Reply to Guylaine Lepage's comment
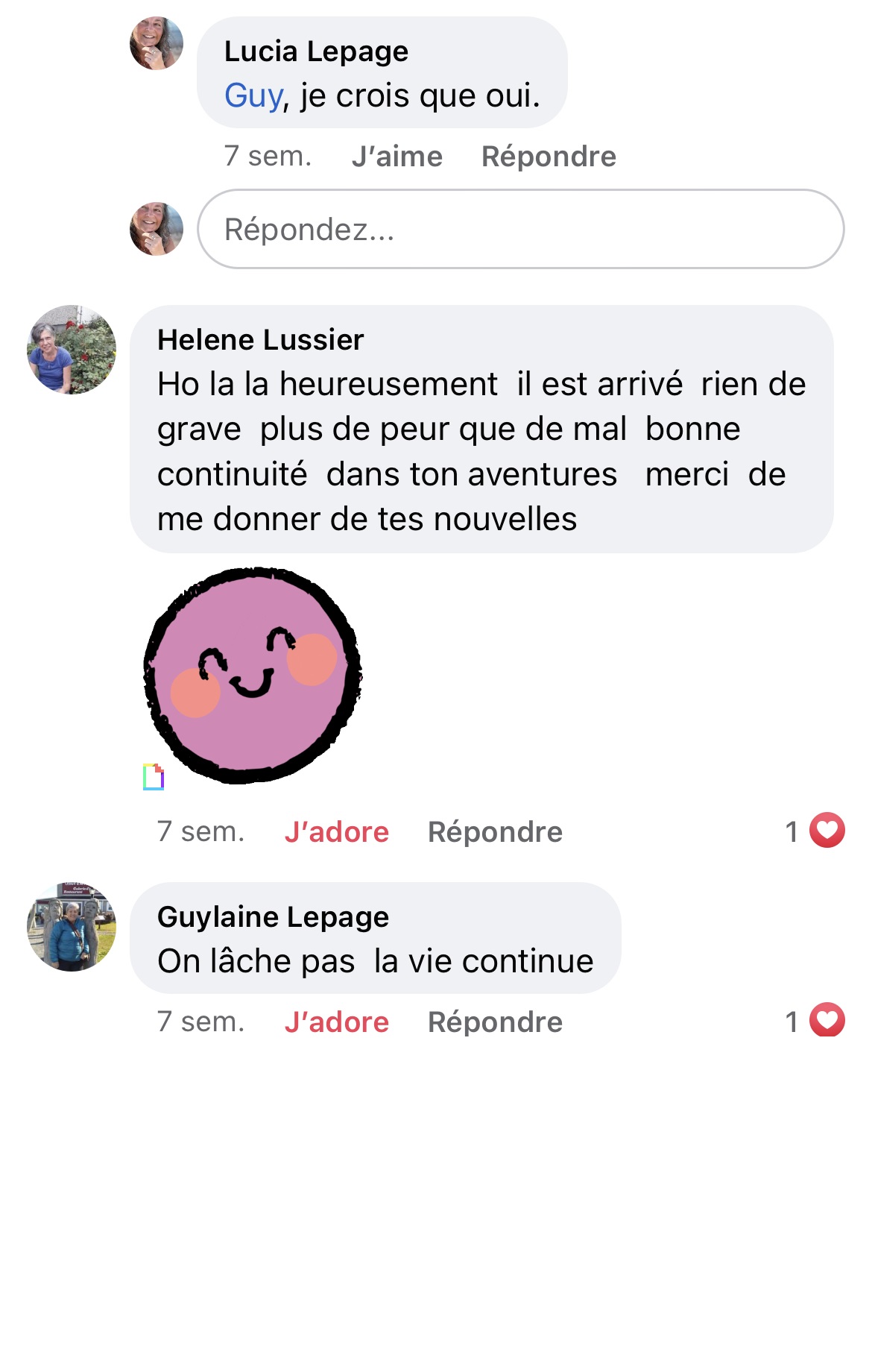This screenshot has width=872, height=1372. coord(495,1022)
